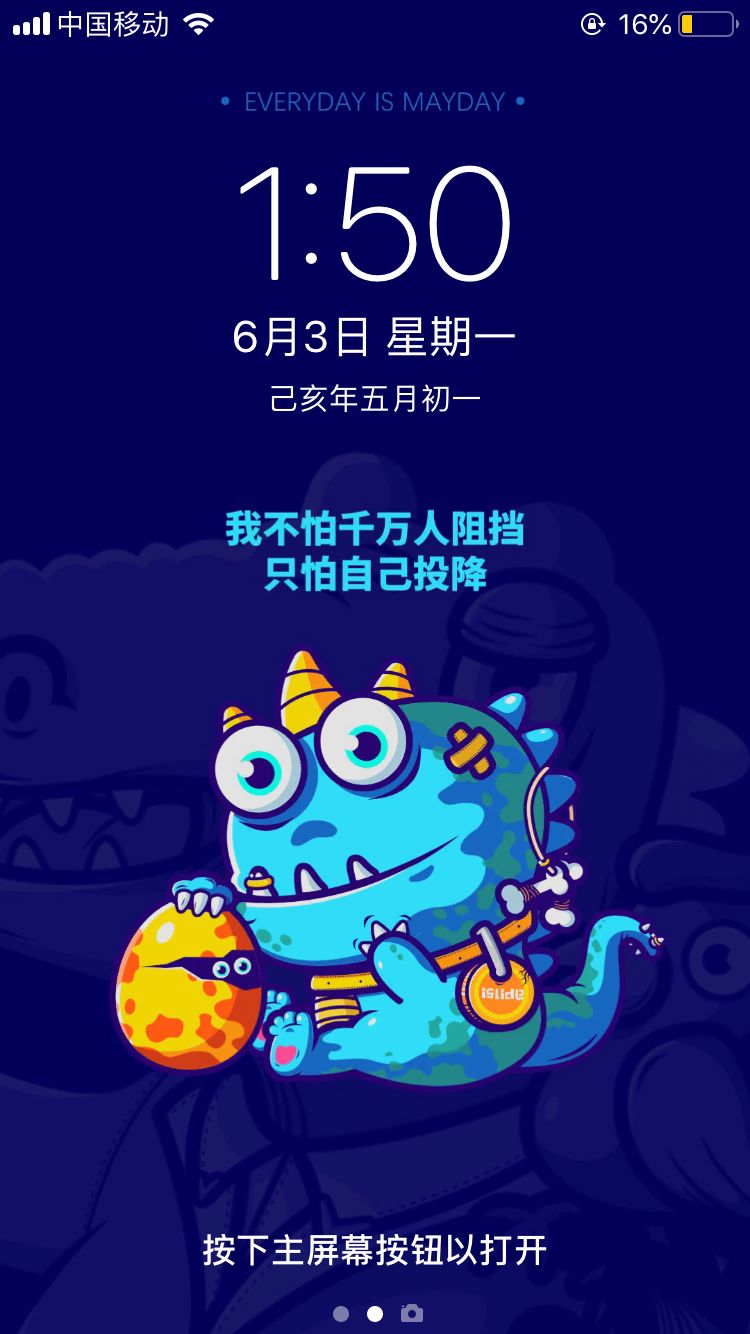Select the first page indicator dot
This screenshot has height=1334, width=750.
tap(341, 1313)
